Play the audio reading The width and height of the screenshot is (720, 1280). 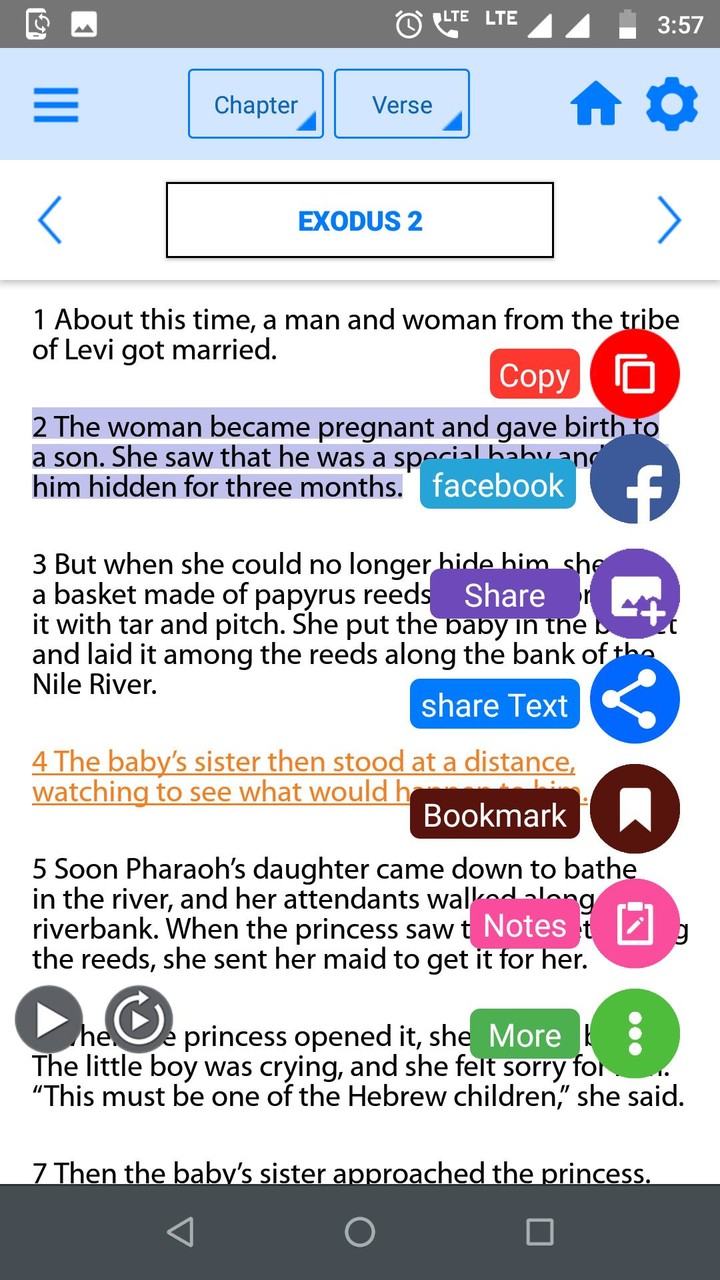(x=49, y=1019)
